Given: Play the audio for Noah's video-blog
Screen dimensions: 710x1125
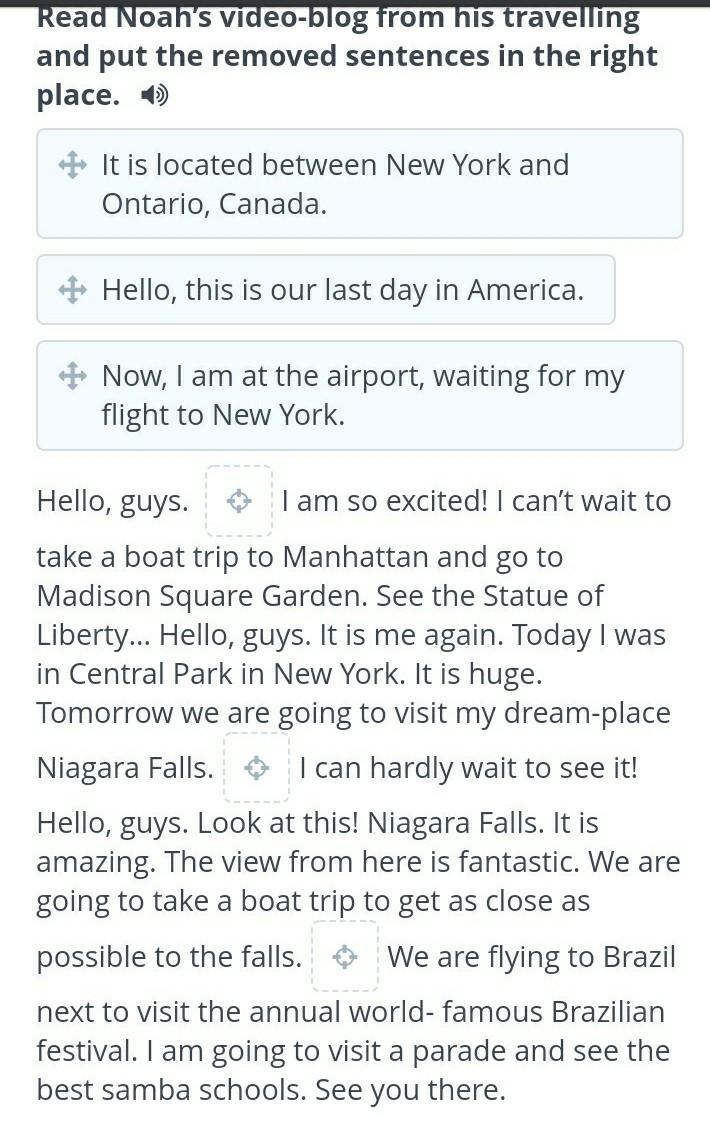Looking at the screenshot, I should point(154,96).
